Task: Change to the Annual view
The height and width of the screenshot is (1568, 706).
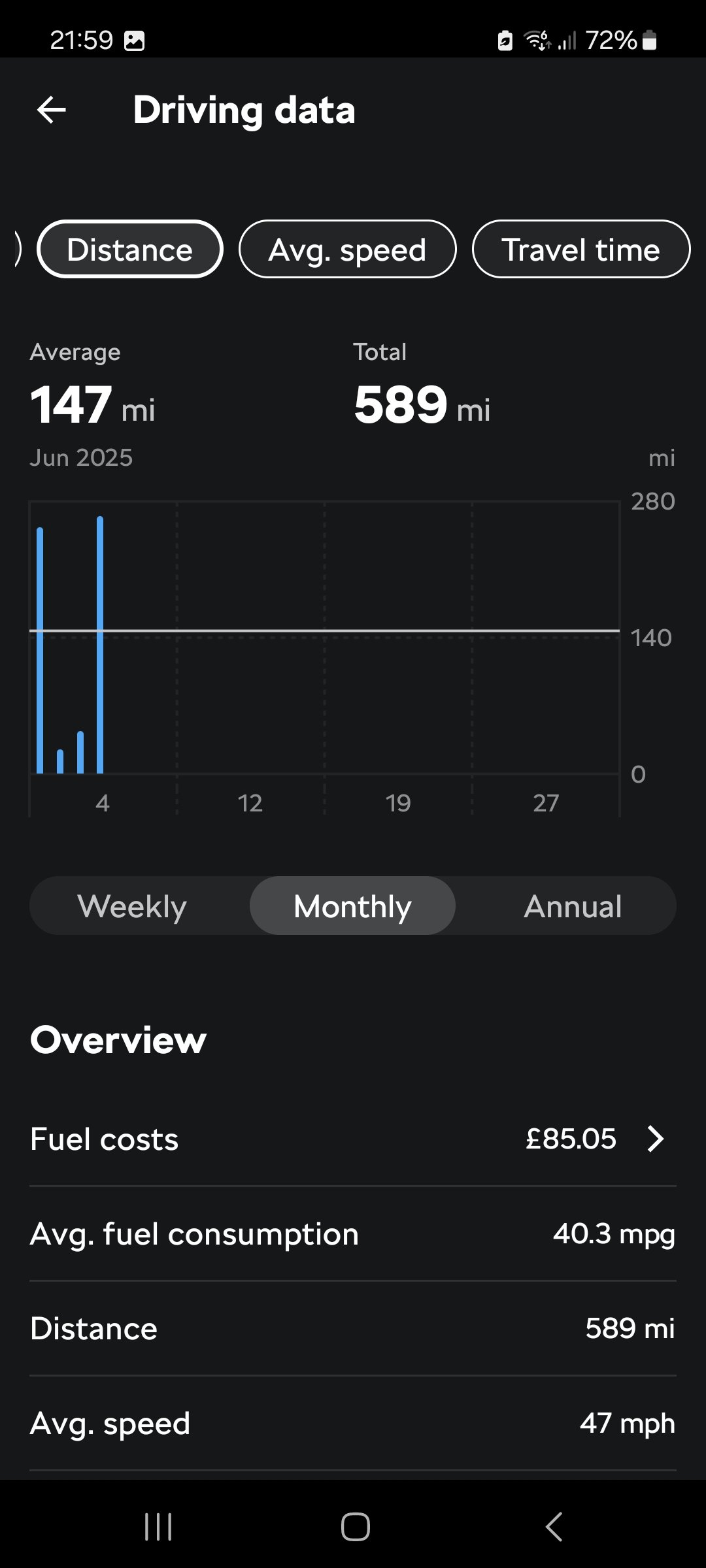Action: pos(573,906)
